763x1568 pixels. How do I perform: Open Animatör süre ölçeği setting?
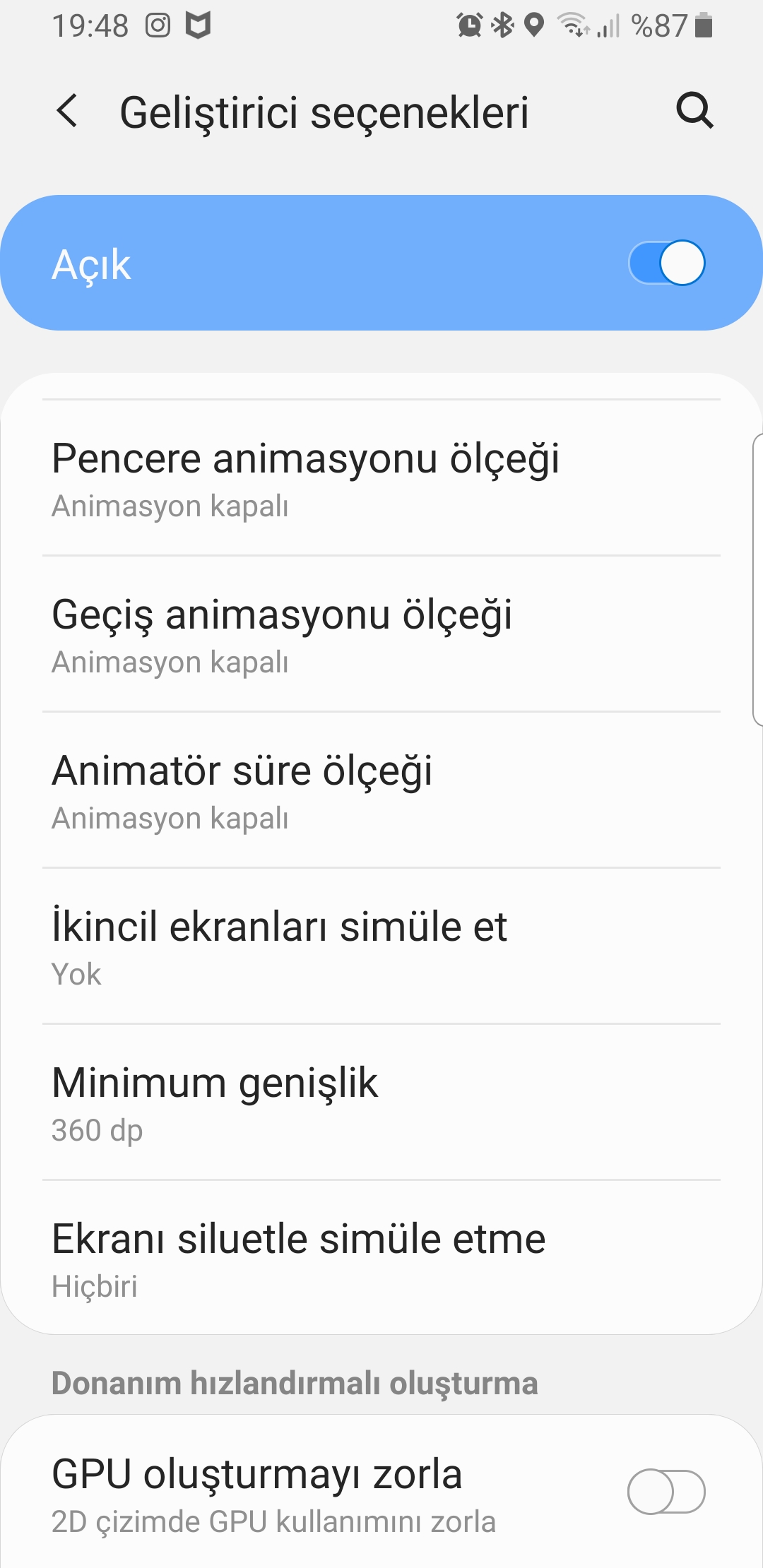pyautogui.click(x=381, y=790)
